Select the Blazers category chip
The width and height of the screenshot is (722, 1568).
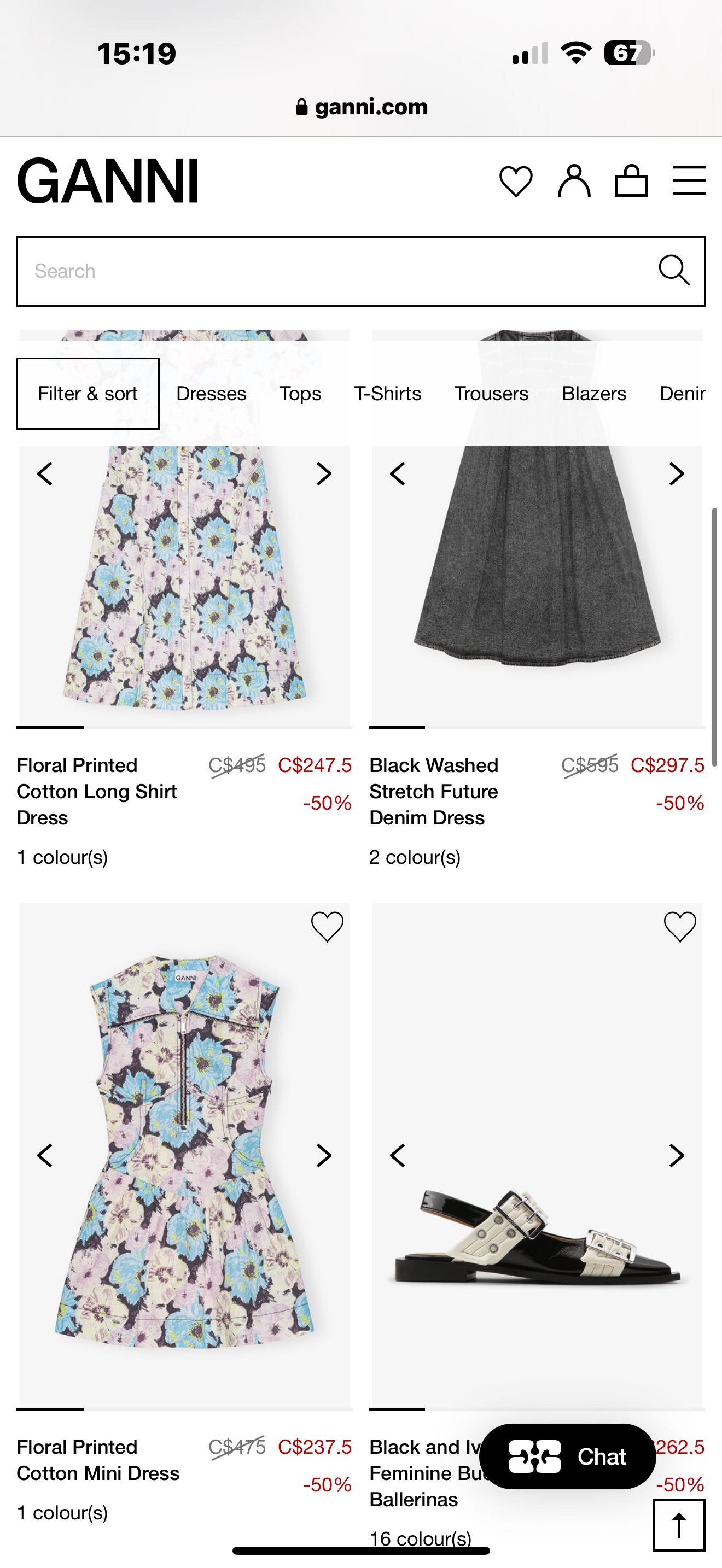click(593, 394)
